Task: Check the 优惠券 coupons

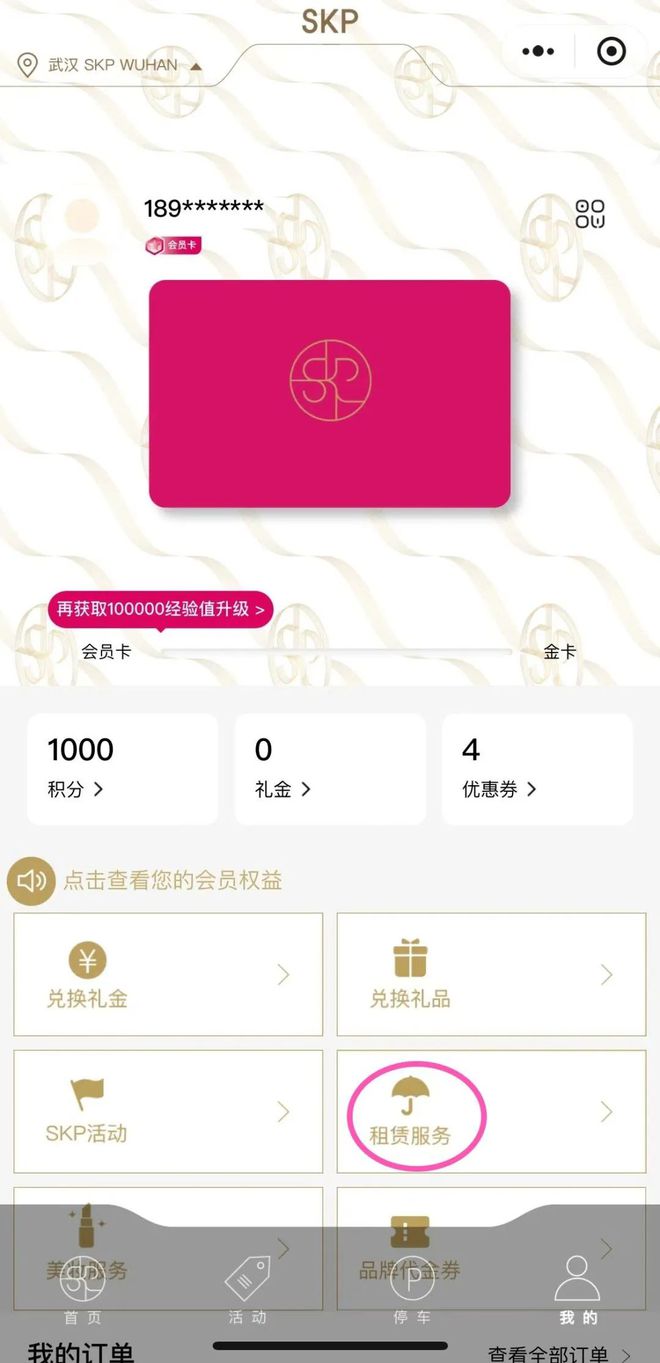Action: pyautogui.click(x=537, y=768)
